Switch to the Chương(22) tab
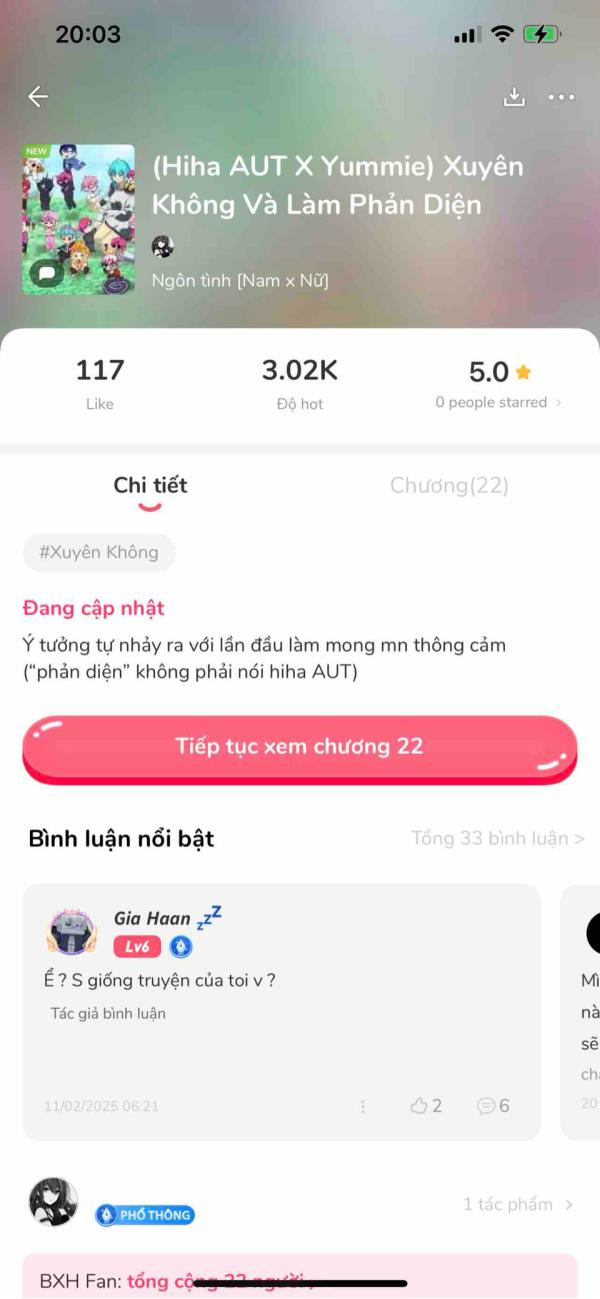This screenshot has width=600, height=1299. point(449,486)
